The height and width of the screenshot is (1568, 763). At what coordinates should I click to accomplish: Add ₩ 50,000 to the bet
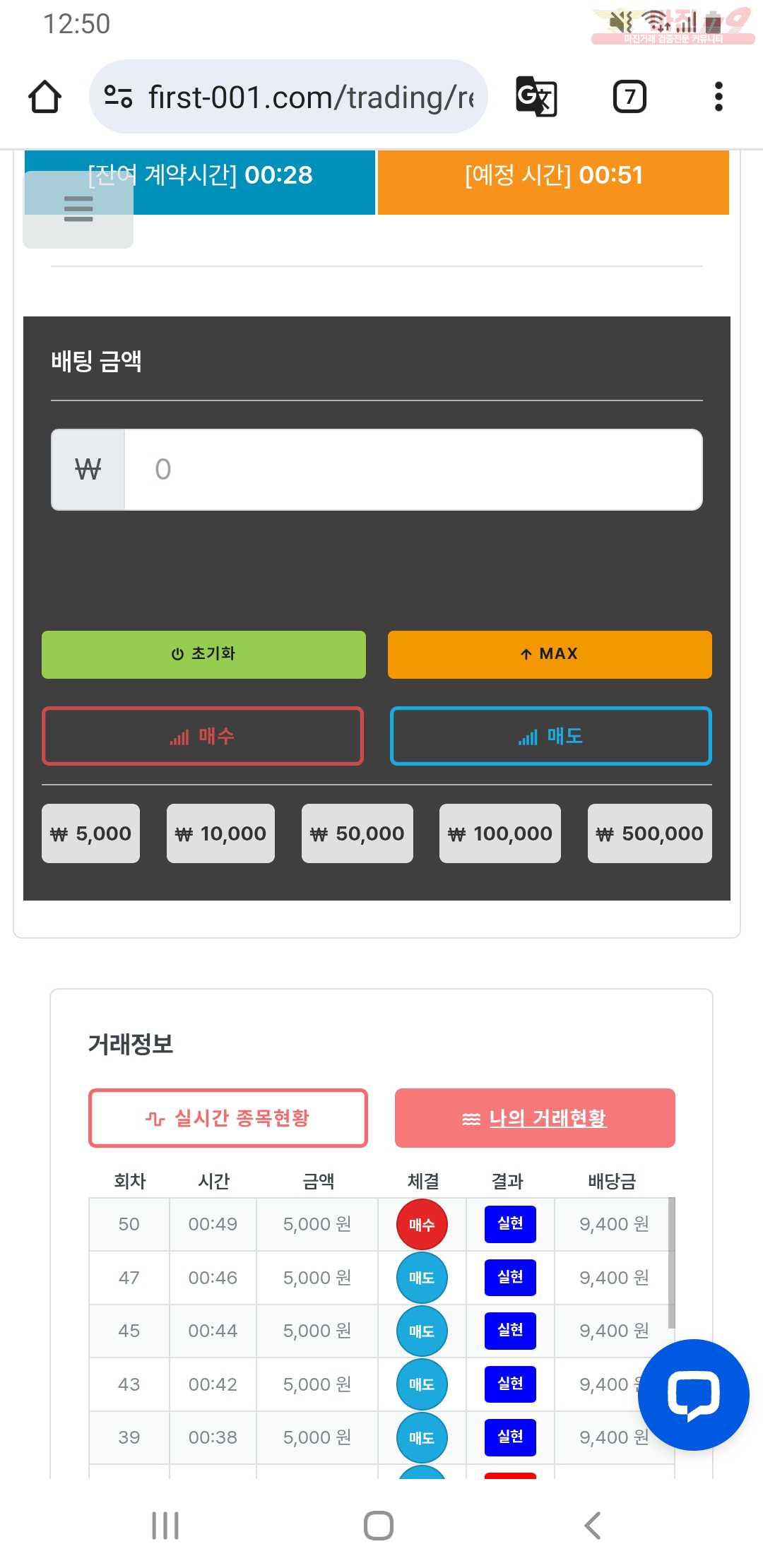357,833
